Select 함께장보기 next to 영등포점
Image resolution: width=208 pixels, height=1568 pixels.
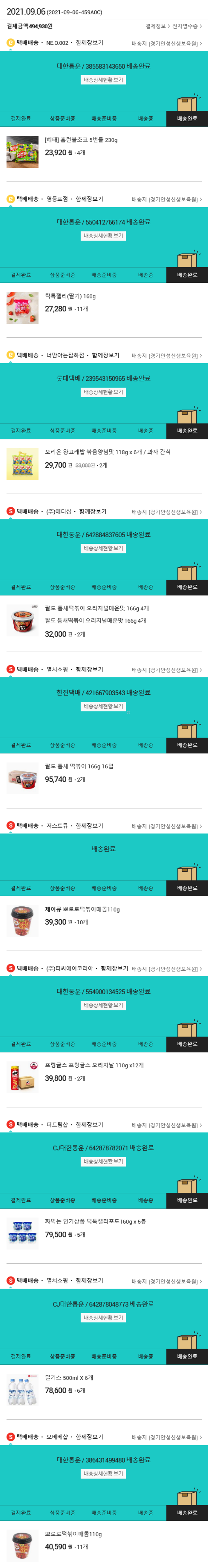point(89,199)
